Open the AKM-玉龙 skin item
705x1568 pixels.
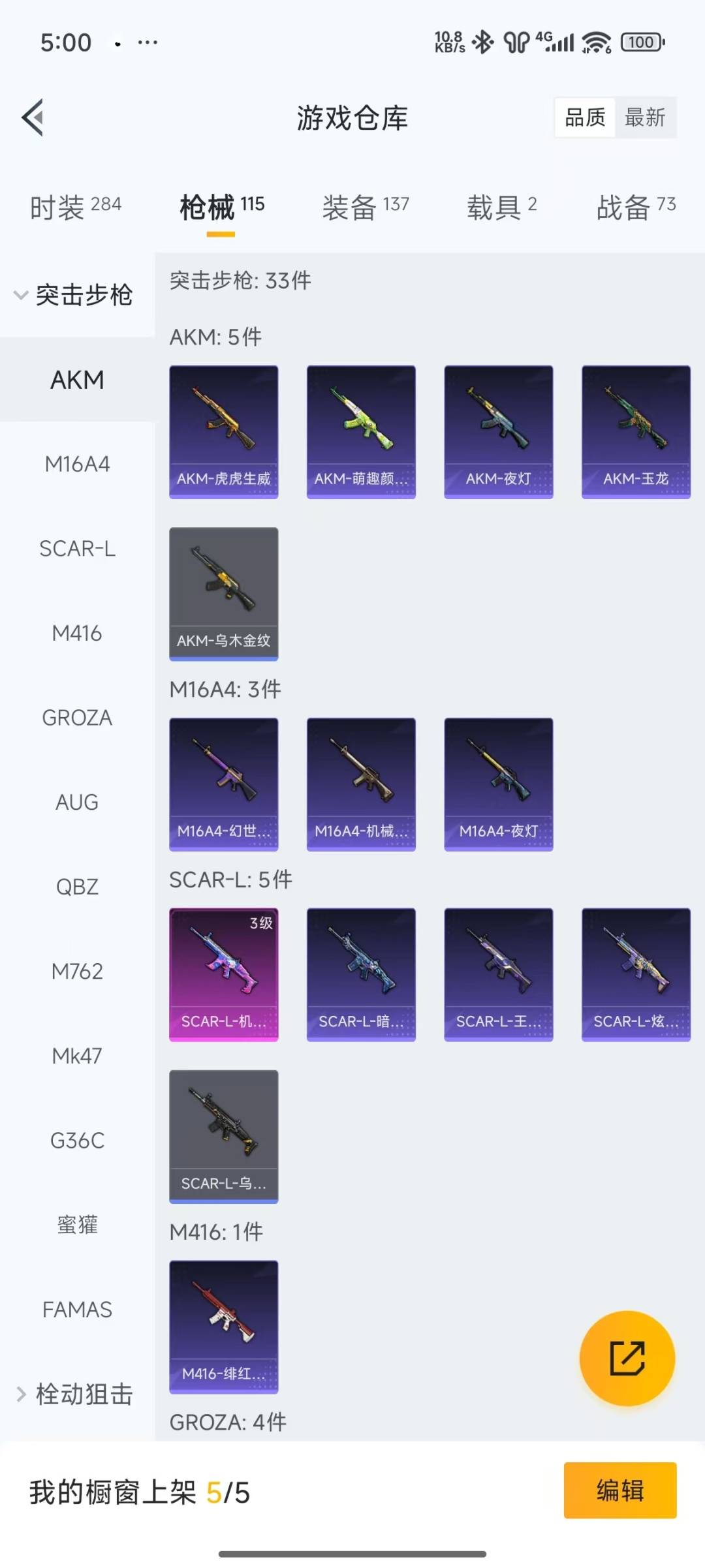pos(636,432)
